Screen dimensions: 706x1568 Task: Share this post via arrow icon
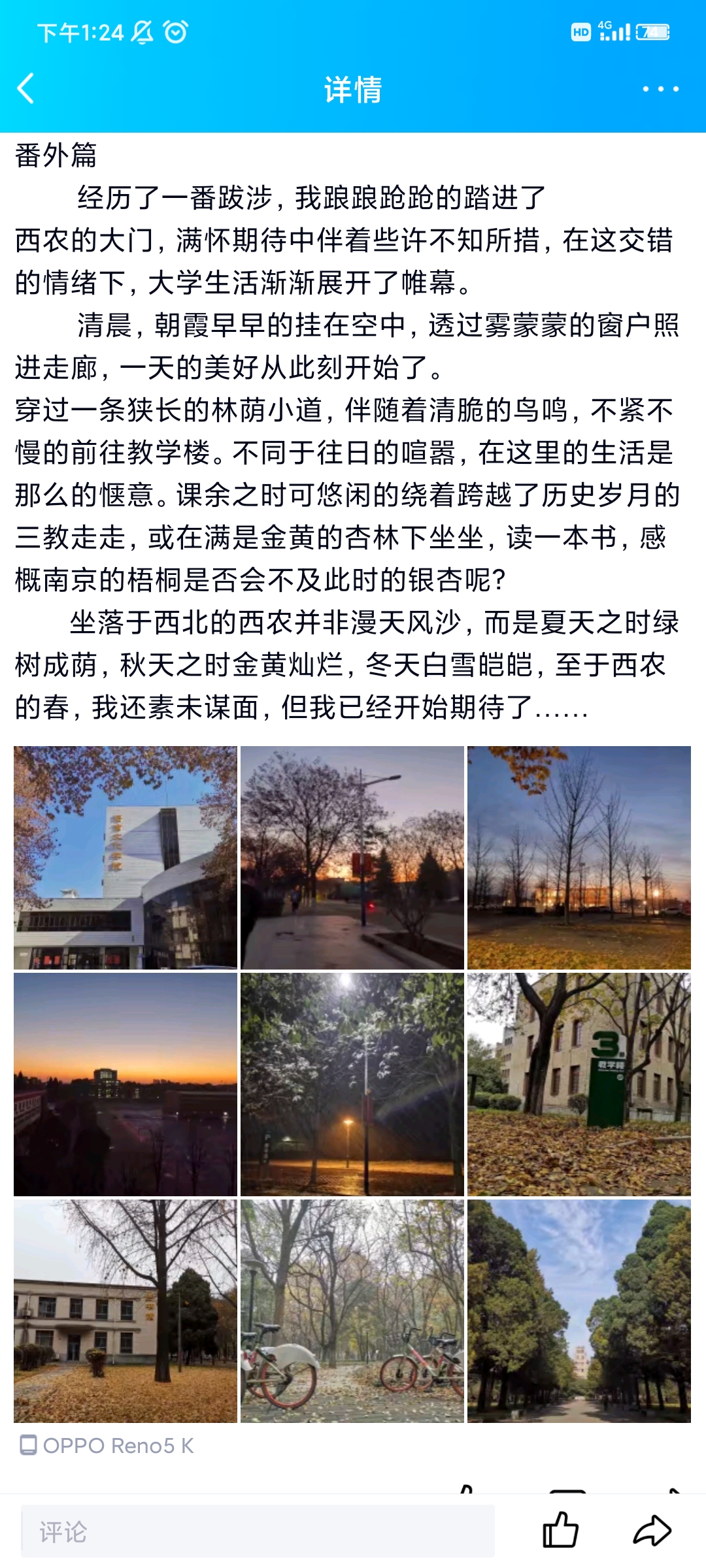coord(652,1529)
